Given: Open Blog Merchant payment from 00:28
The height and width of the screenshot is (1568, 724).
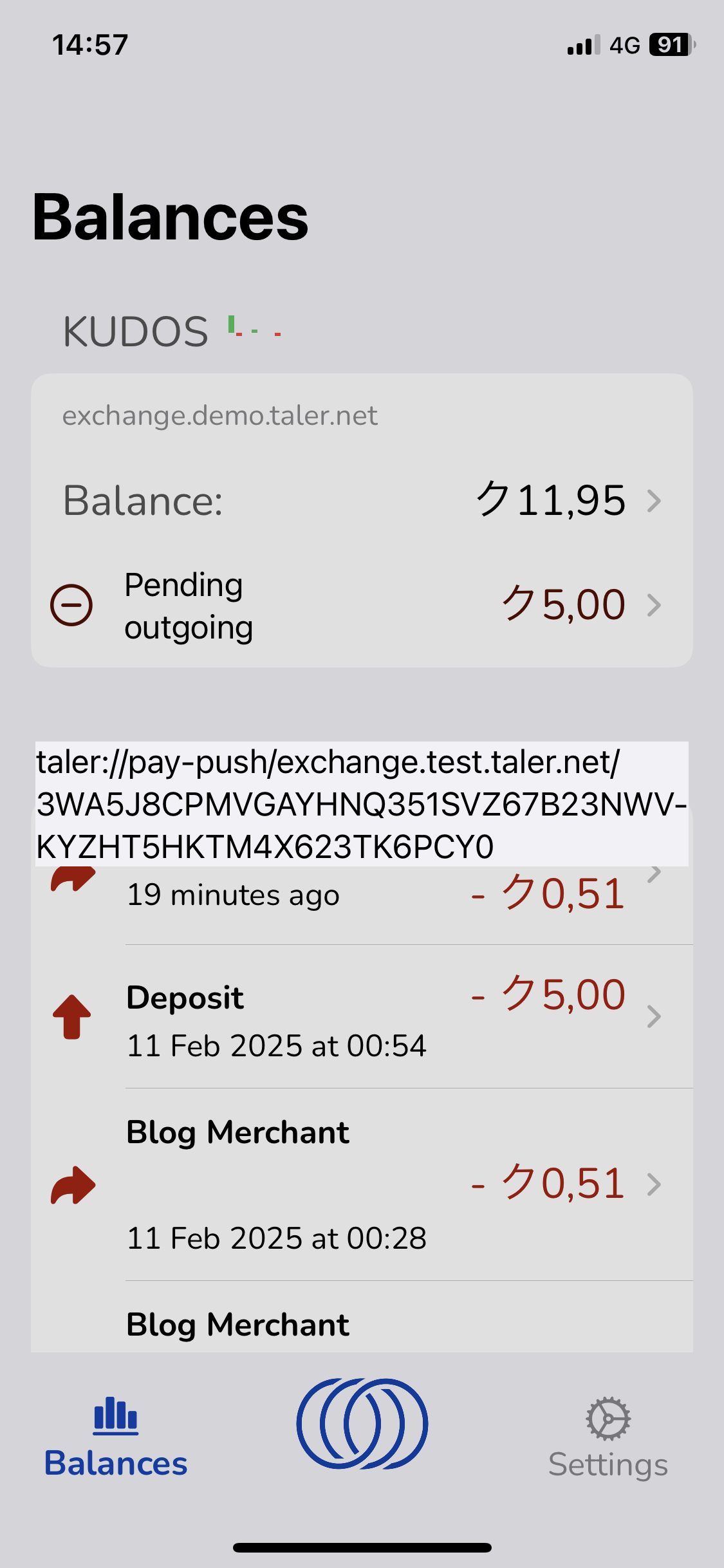Looking at the screenshot, I should tap(362, 1184).
